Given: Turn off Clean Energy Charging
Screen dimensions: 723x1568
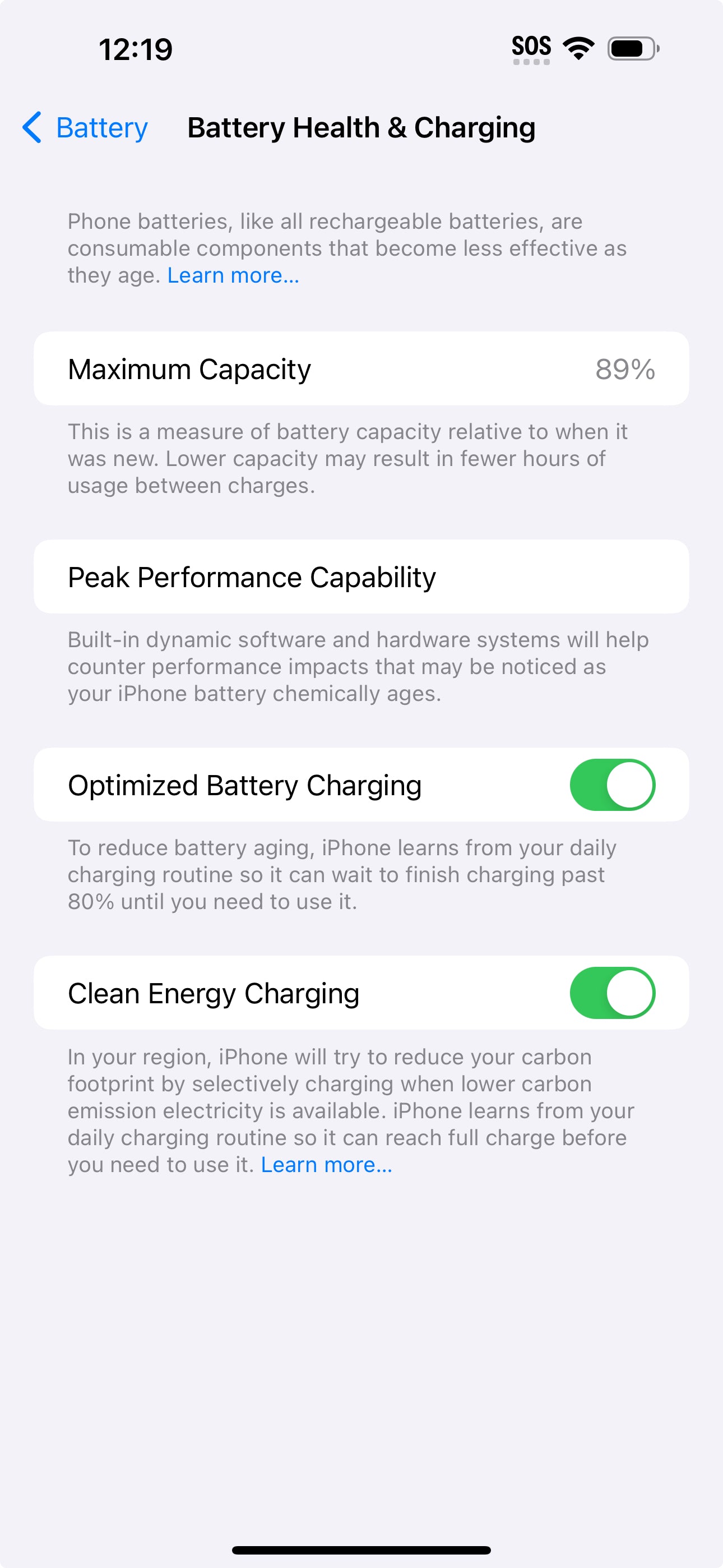Looking at the screenshot, I should click(611, 993).
